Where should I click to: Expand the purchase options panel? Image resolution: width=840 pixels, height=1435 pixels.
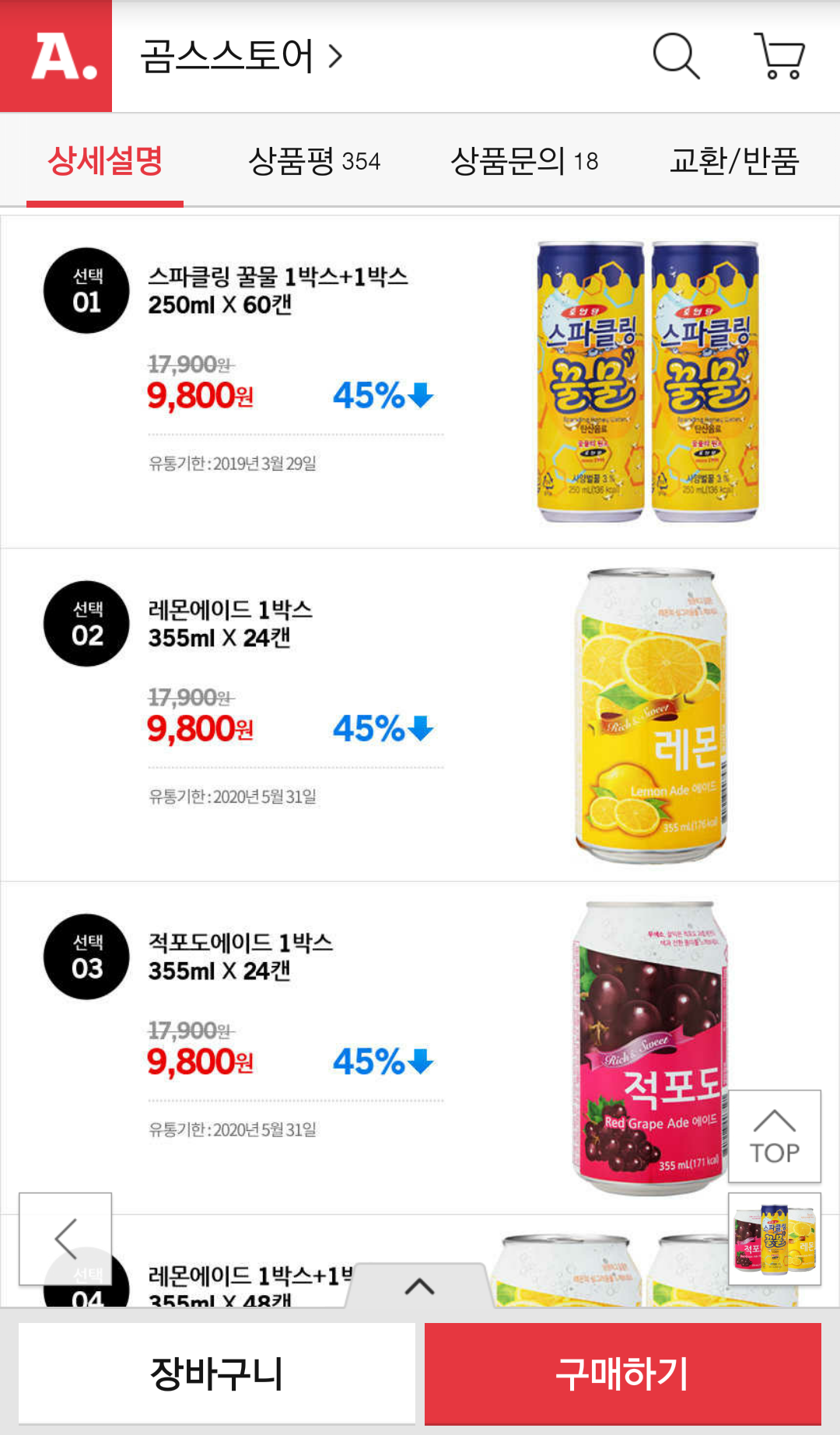419,1286
